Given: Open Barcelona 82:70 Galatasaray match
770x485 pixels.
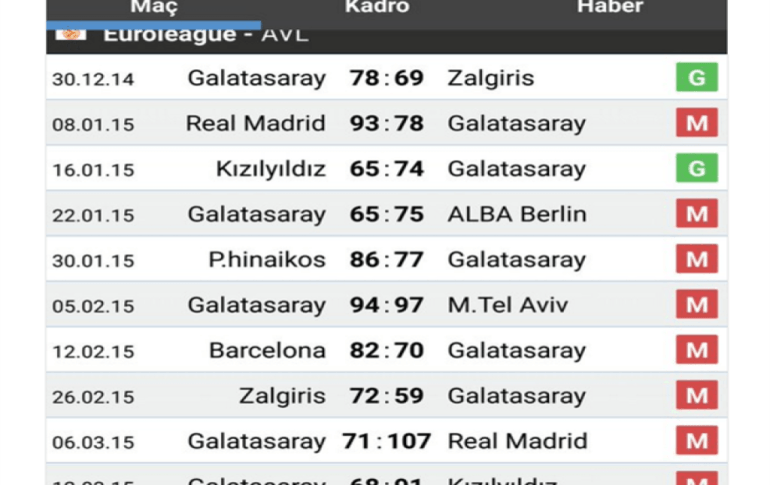Looking at the screenshot, I should (386, 351).
